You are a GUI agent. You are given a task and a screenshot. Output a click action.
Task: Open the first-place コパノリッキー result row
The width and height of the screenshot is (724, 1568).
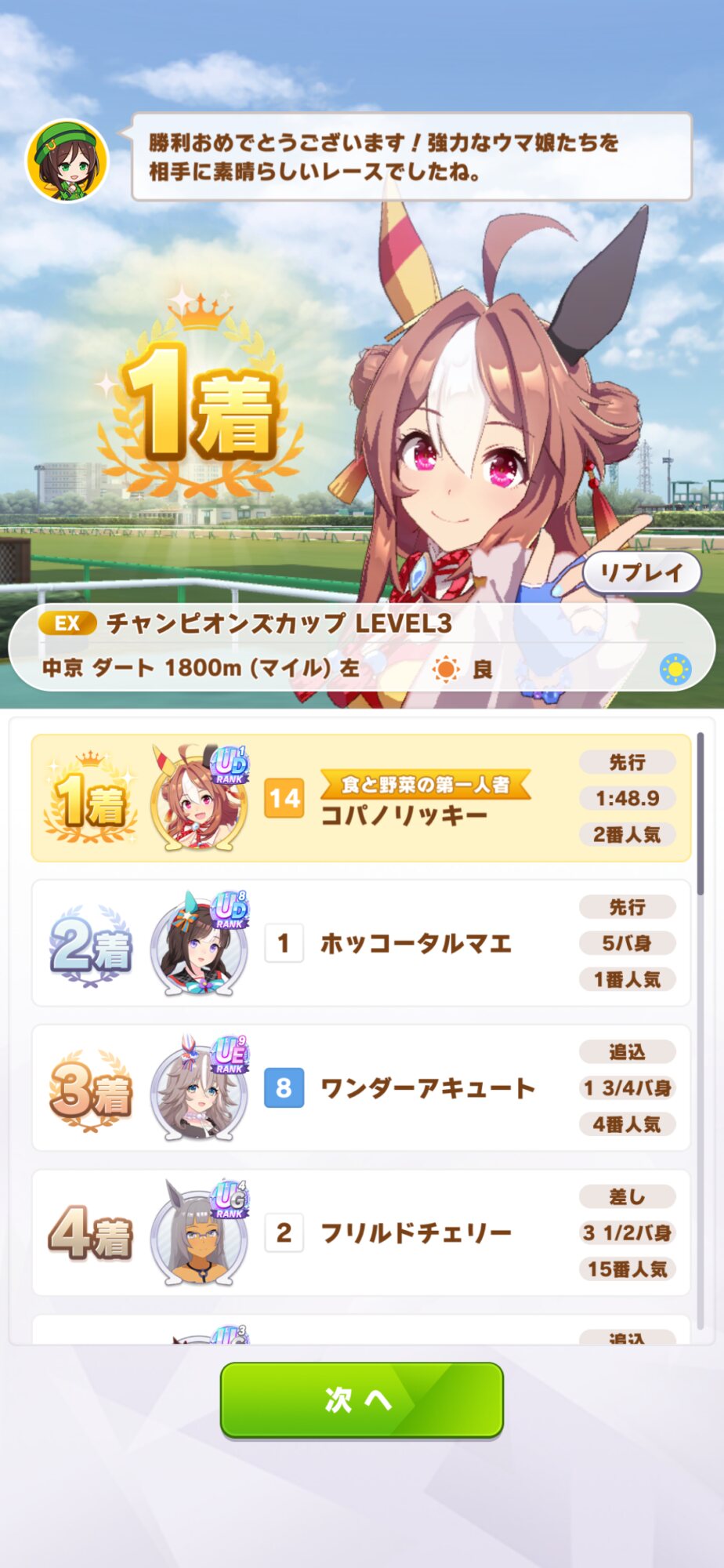tap(360, 798)
